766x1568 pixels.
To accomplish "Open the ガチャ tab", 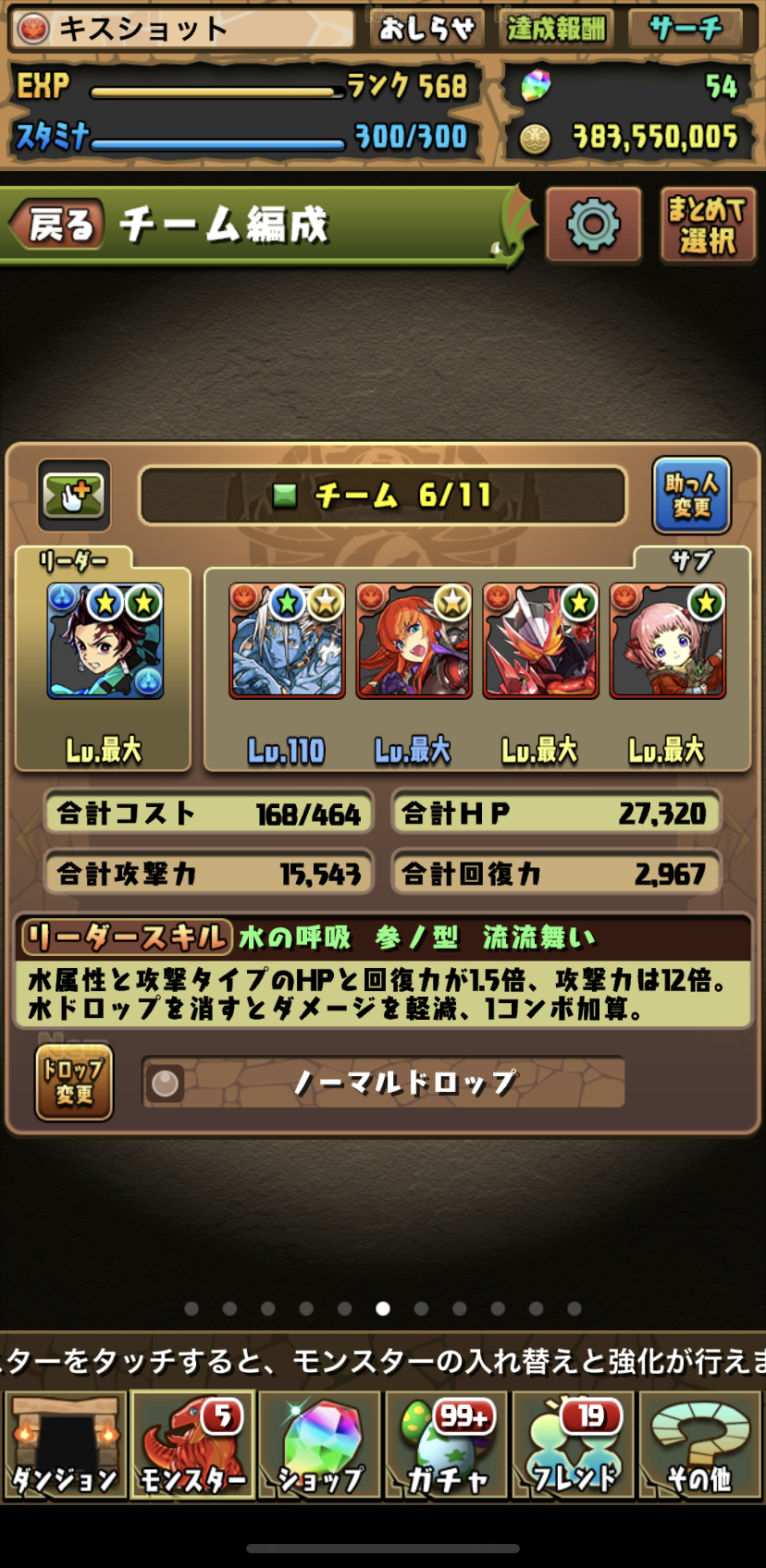I will point(446,1445).
